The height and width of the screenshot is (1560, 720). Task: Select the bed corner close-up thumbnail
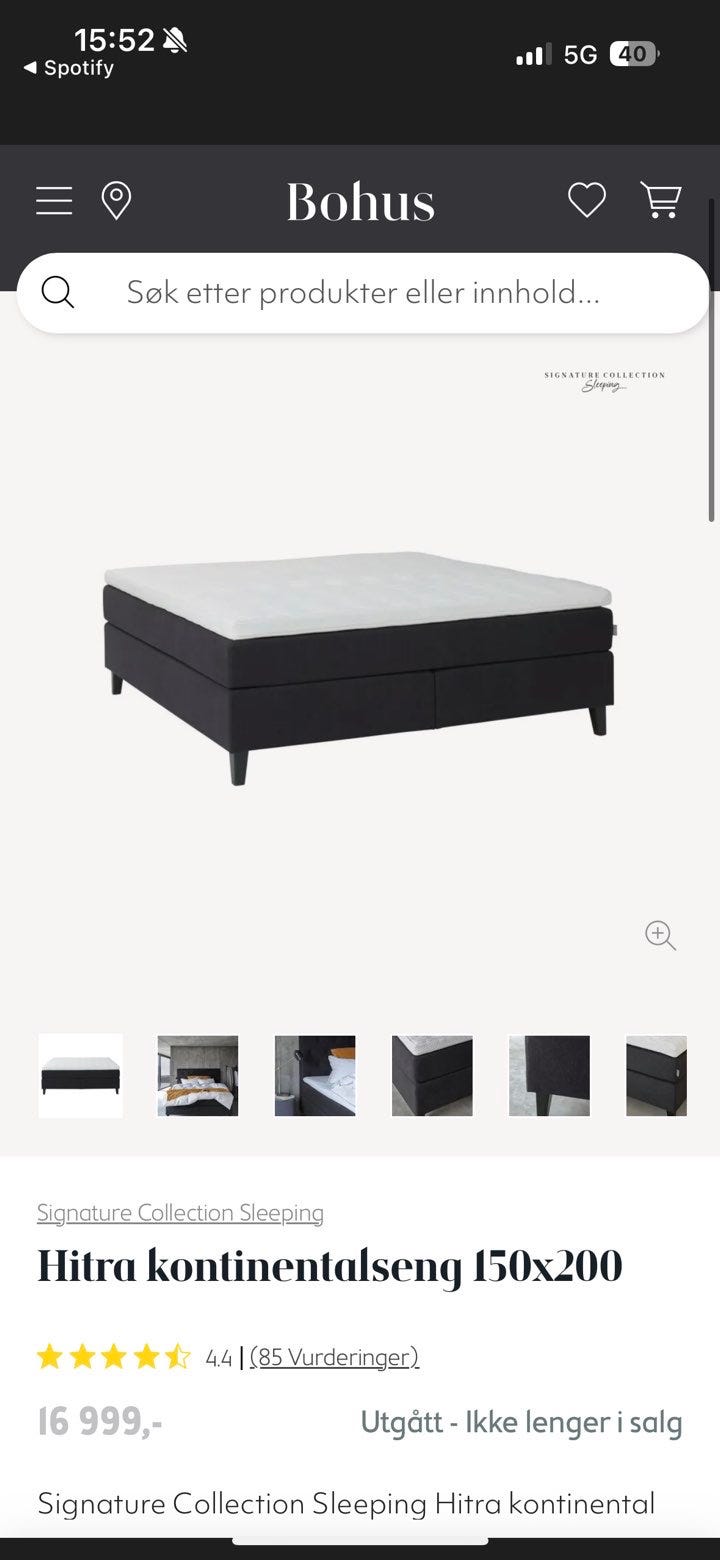coord(432,1075)
